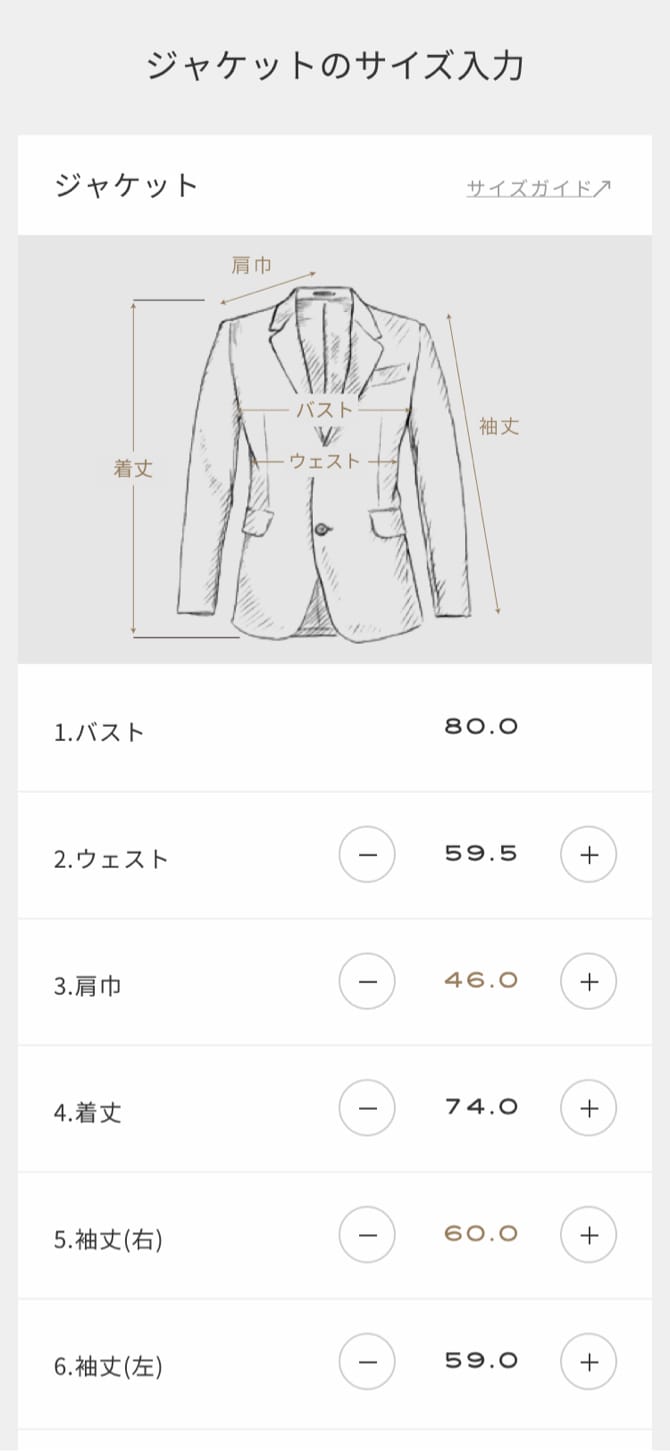
Task: Increase the 肩巾 measurement
Action: (x=588, y=982)
